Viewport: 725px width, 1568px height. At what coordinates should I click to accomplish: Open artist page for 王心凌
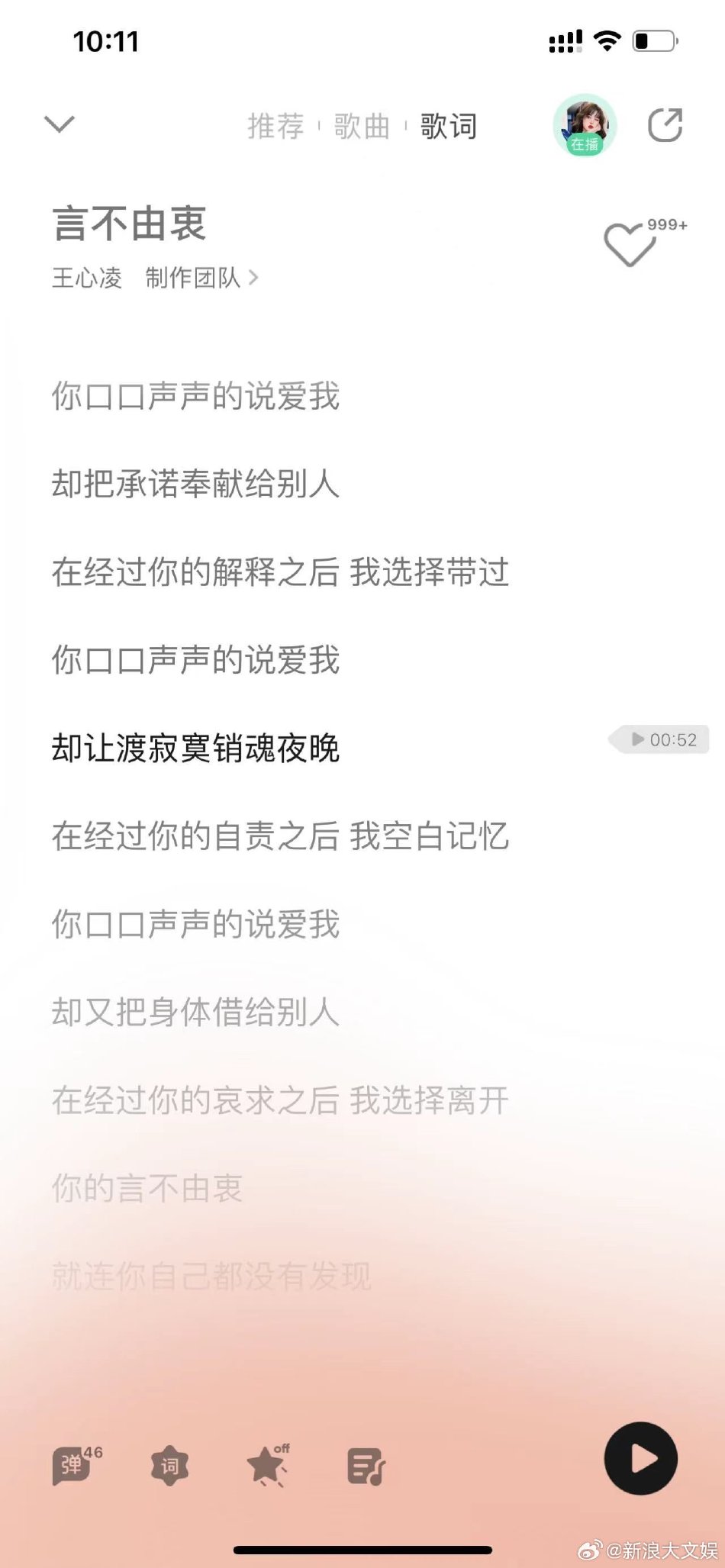coord(85,279)
